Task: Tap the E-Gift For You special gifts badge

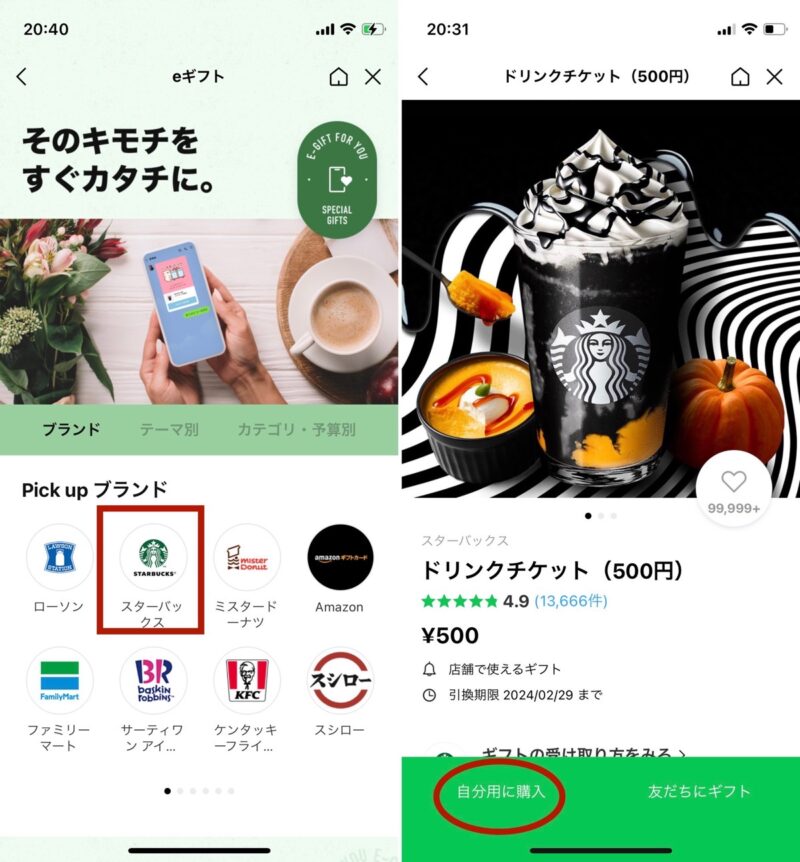Action: point(337,180)
